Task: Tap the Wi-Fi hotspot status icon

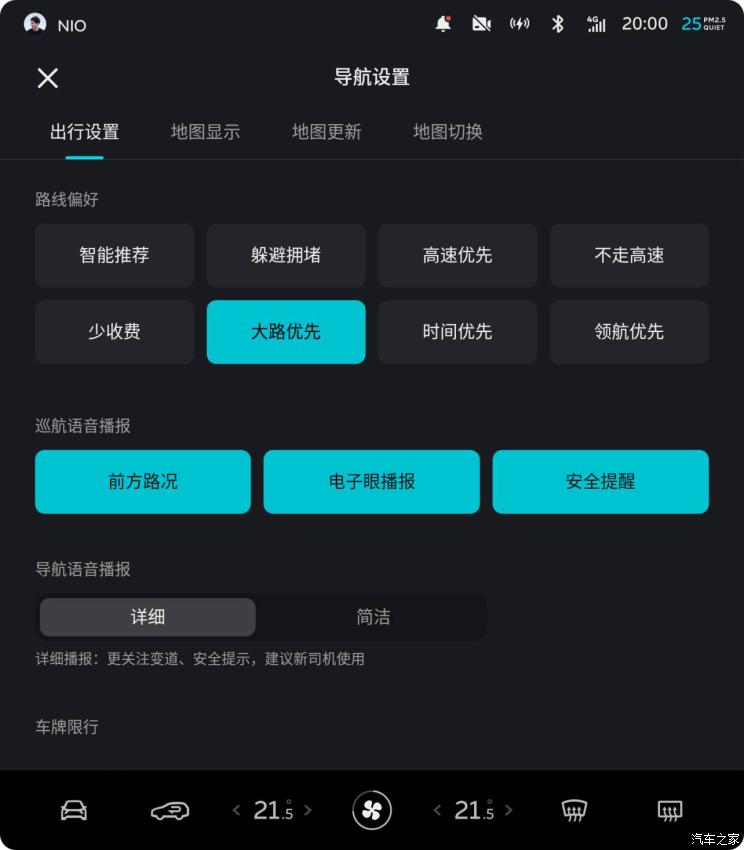Action: click(x=519, y=23)
